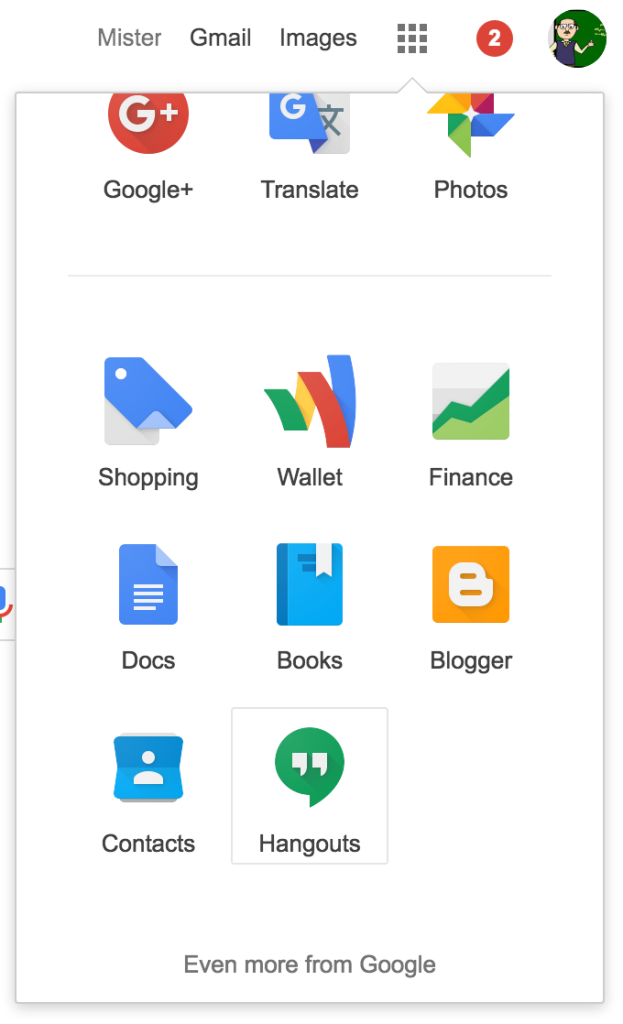Close the Google apps grid launcher
This screenshot has width=623, height=1024.
[x=412, y=39]
